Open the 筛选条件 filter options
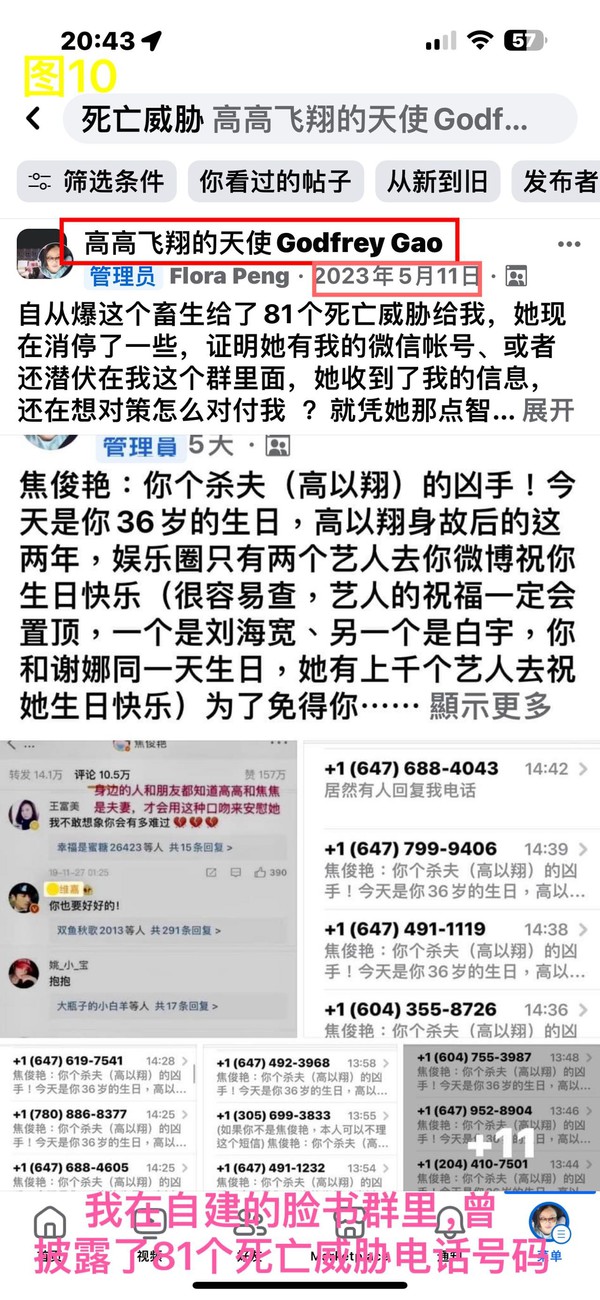This screenshot has width=600, height=1300. click(97, 181)
